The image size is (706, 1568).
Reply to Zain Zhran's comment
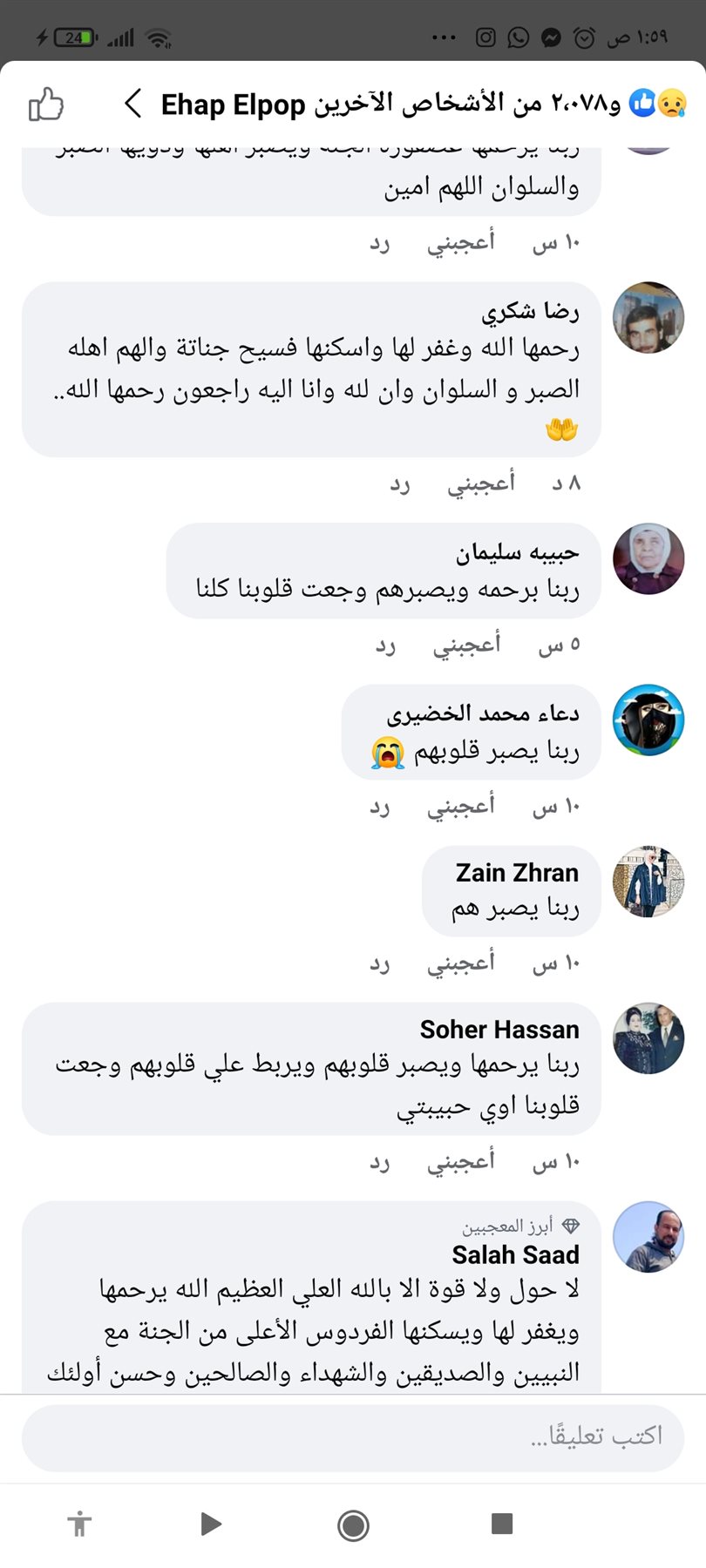(379, 963)
